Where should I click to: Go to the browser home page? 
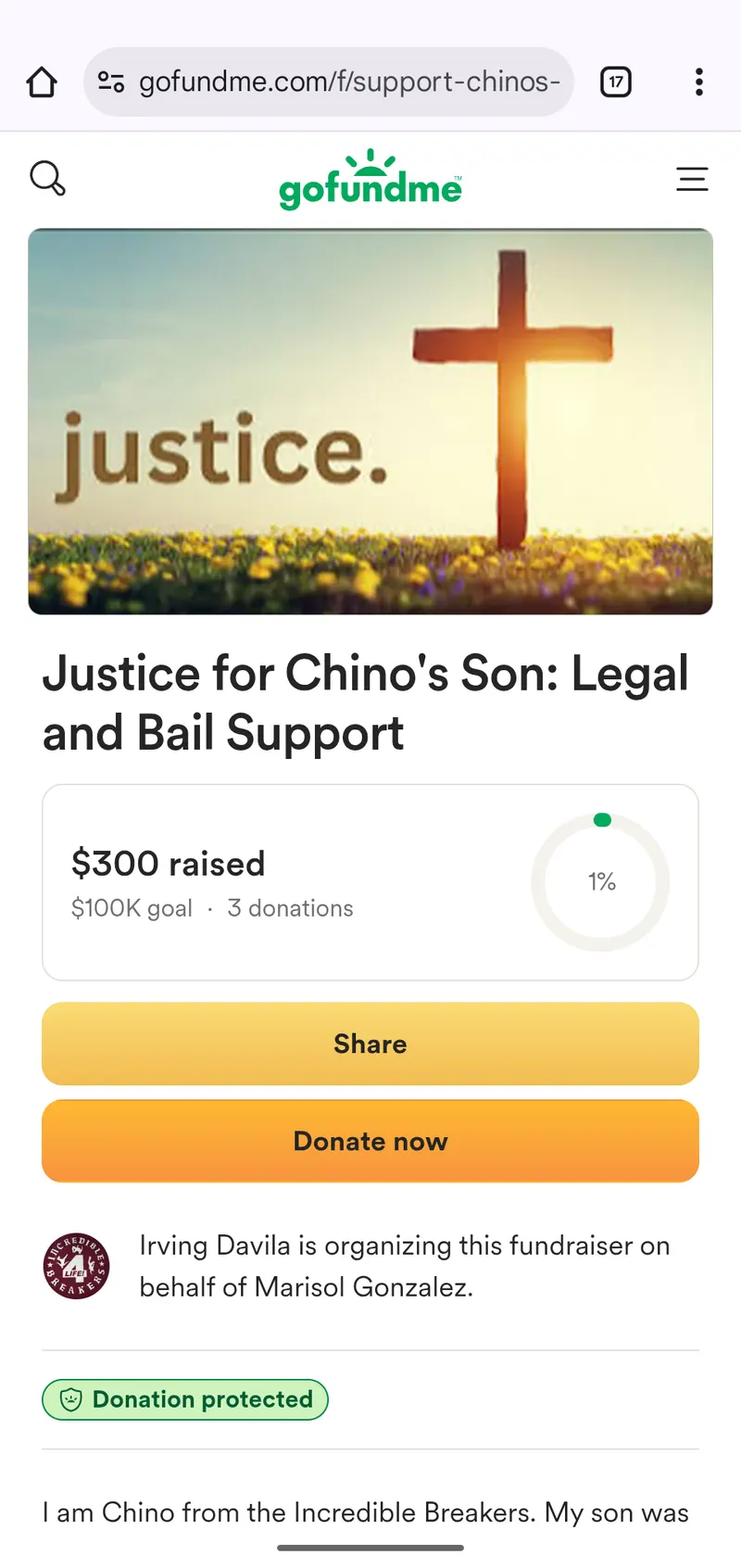[42, 82]
